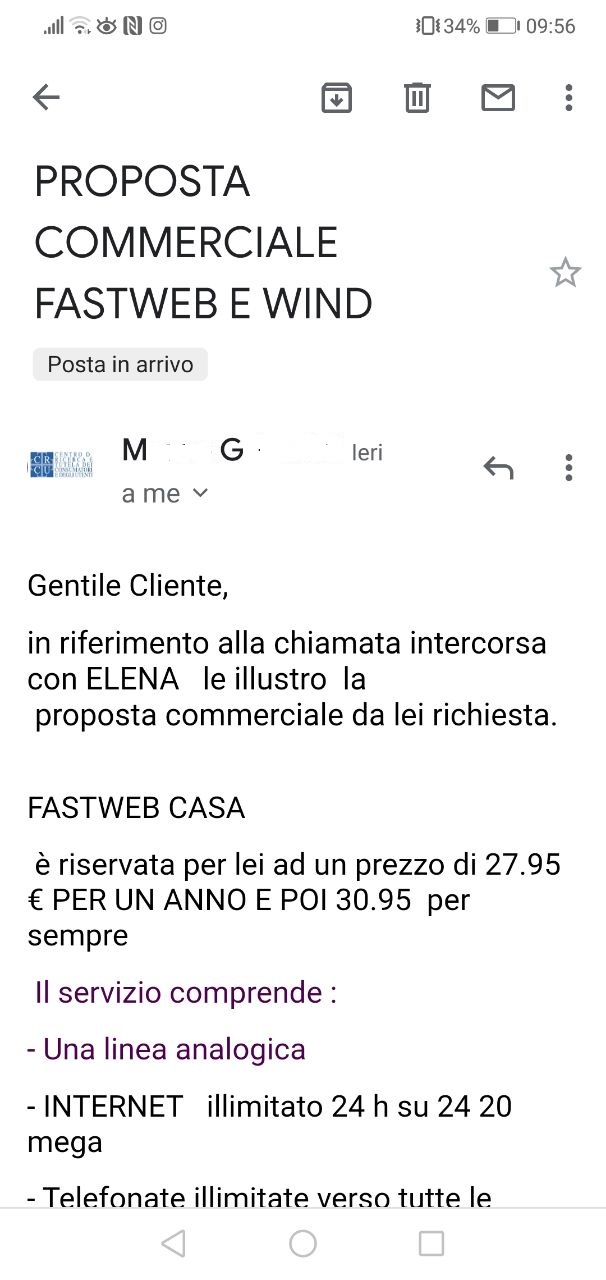Star this email
The height and width of the screenshot is (1280, 606).
click(x=565, y=272)
